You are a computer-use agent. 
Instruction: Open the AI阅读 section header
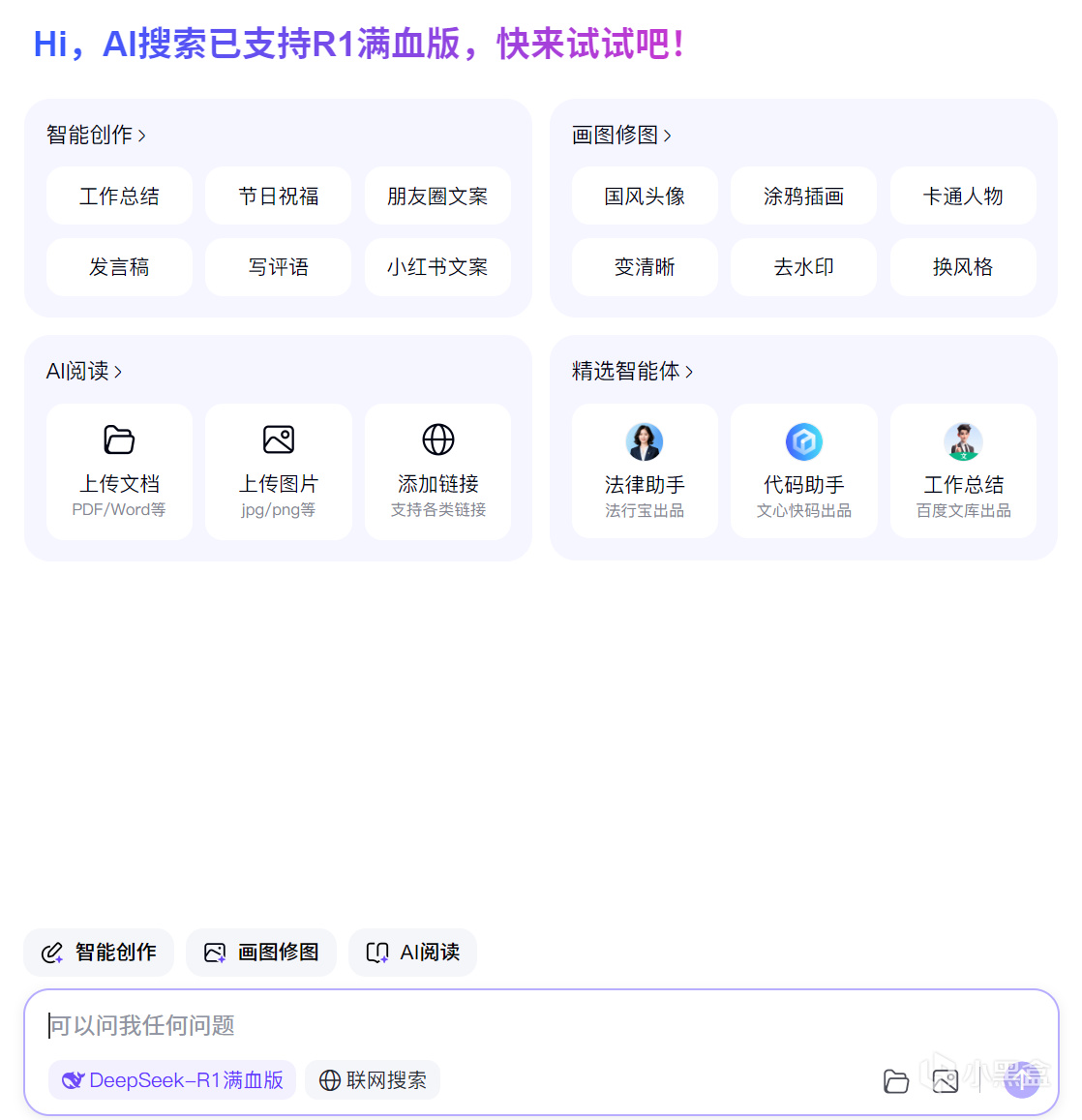(x=84, y=372)
